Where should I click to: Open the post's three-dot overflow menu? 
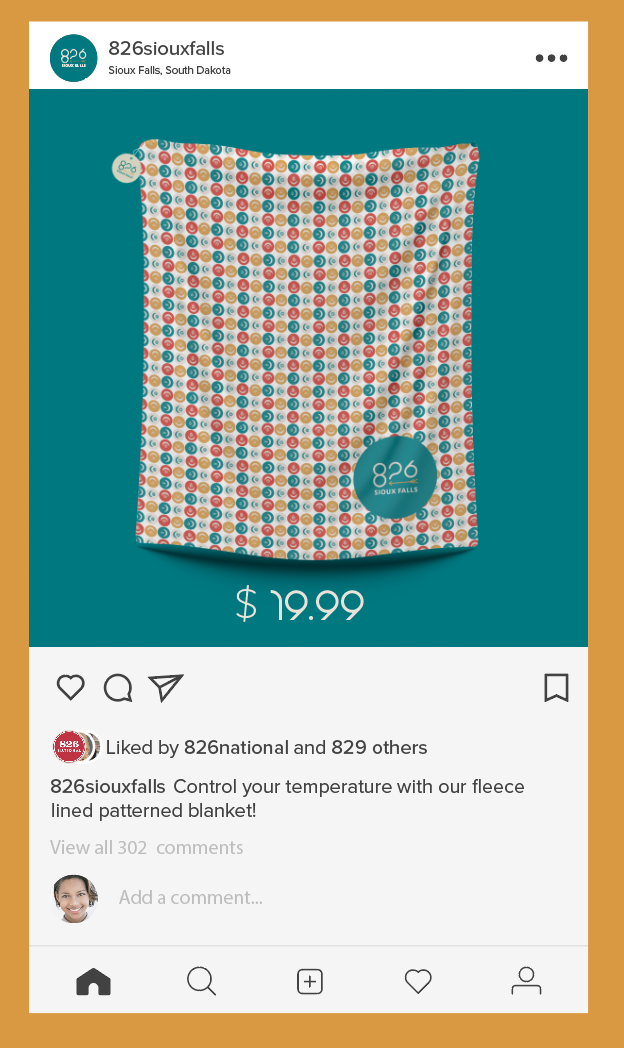(x=551, y=58)
